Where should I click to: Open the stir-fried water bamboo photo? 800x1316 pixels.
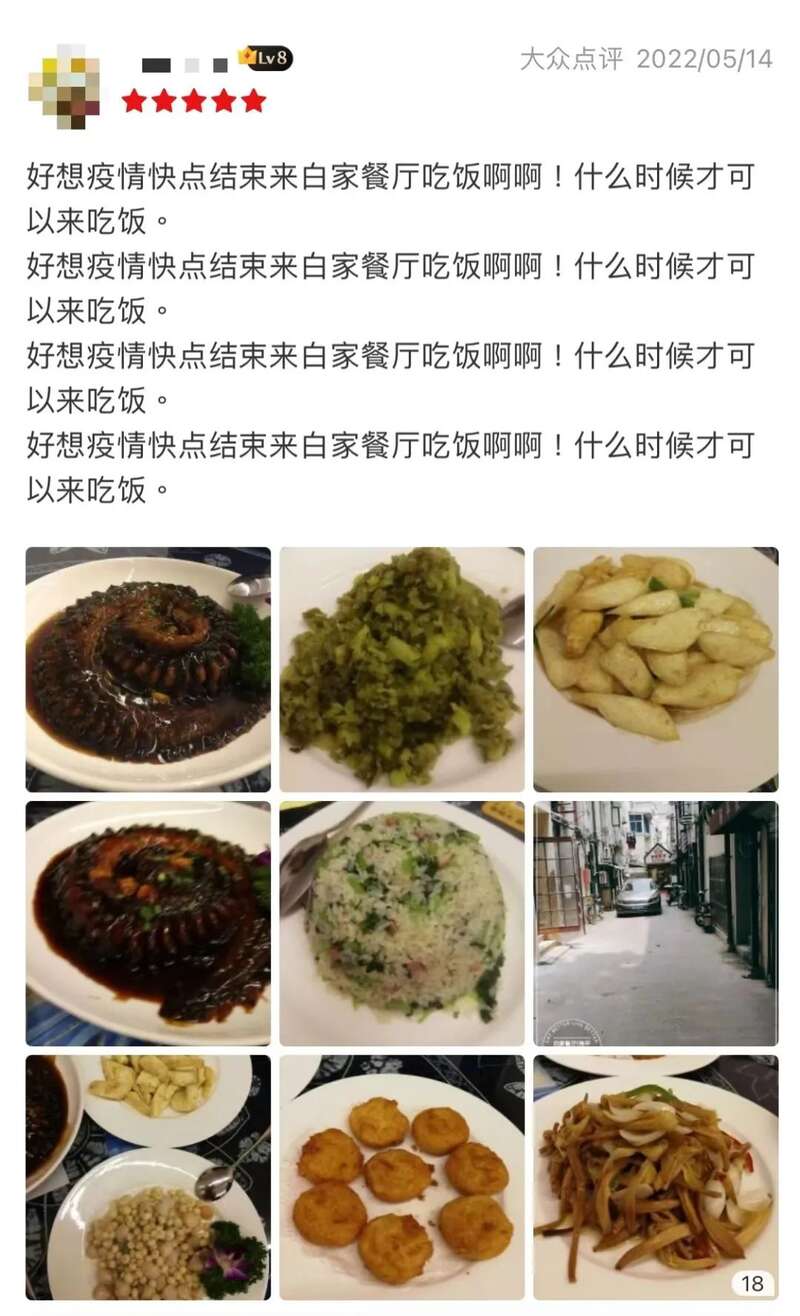[655, 669]
